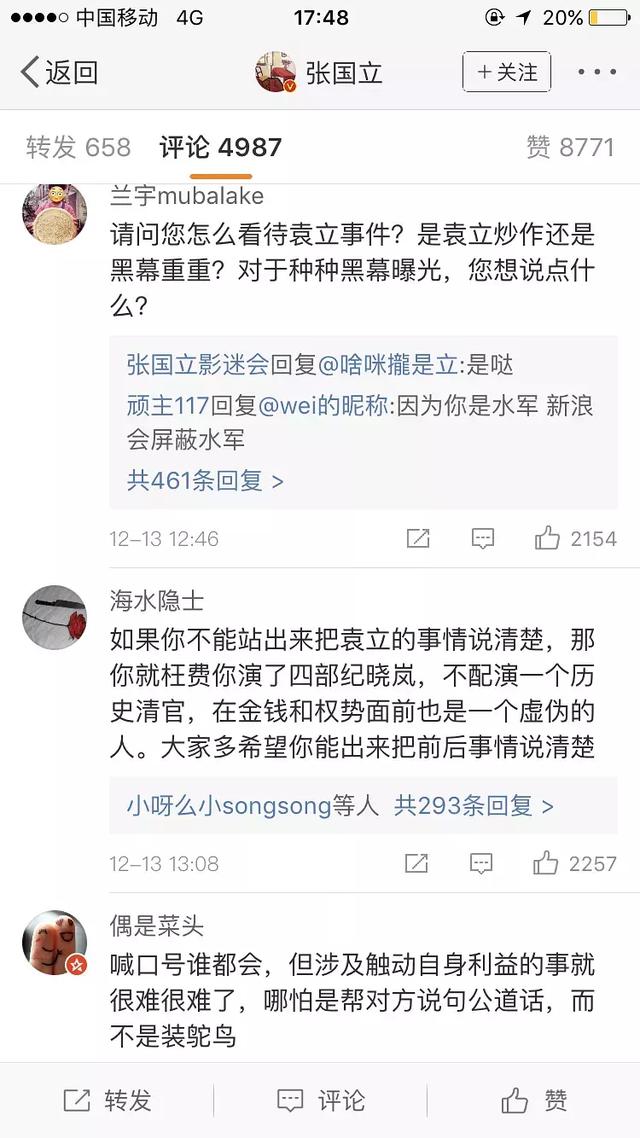This screenshot has width=640, height=1138.
Task: Like 兰宇mubalake's comment with 2154 likes
Action: (575, 539)
